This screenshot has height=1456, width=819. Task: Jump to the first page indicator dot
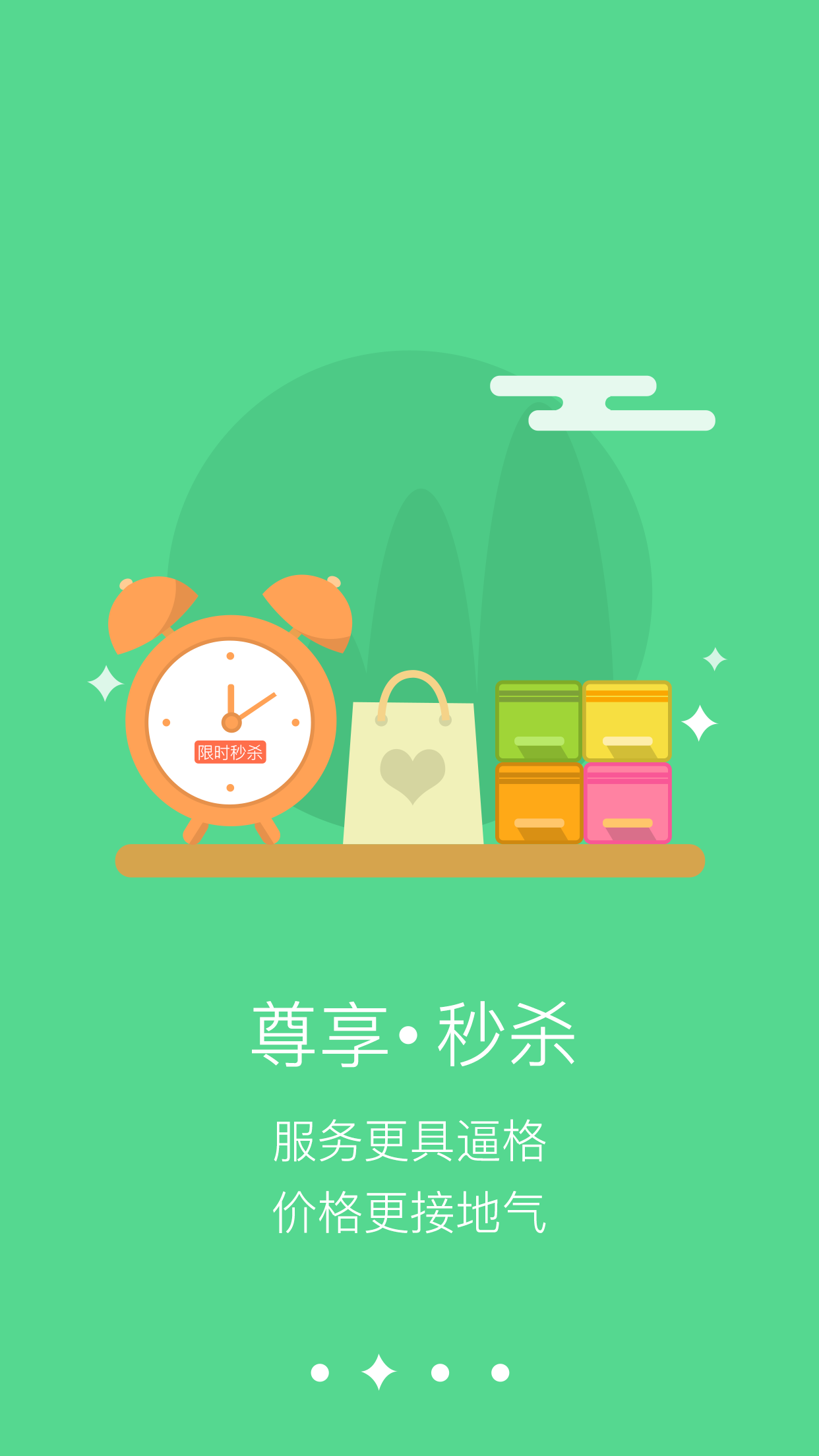320,1372
